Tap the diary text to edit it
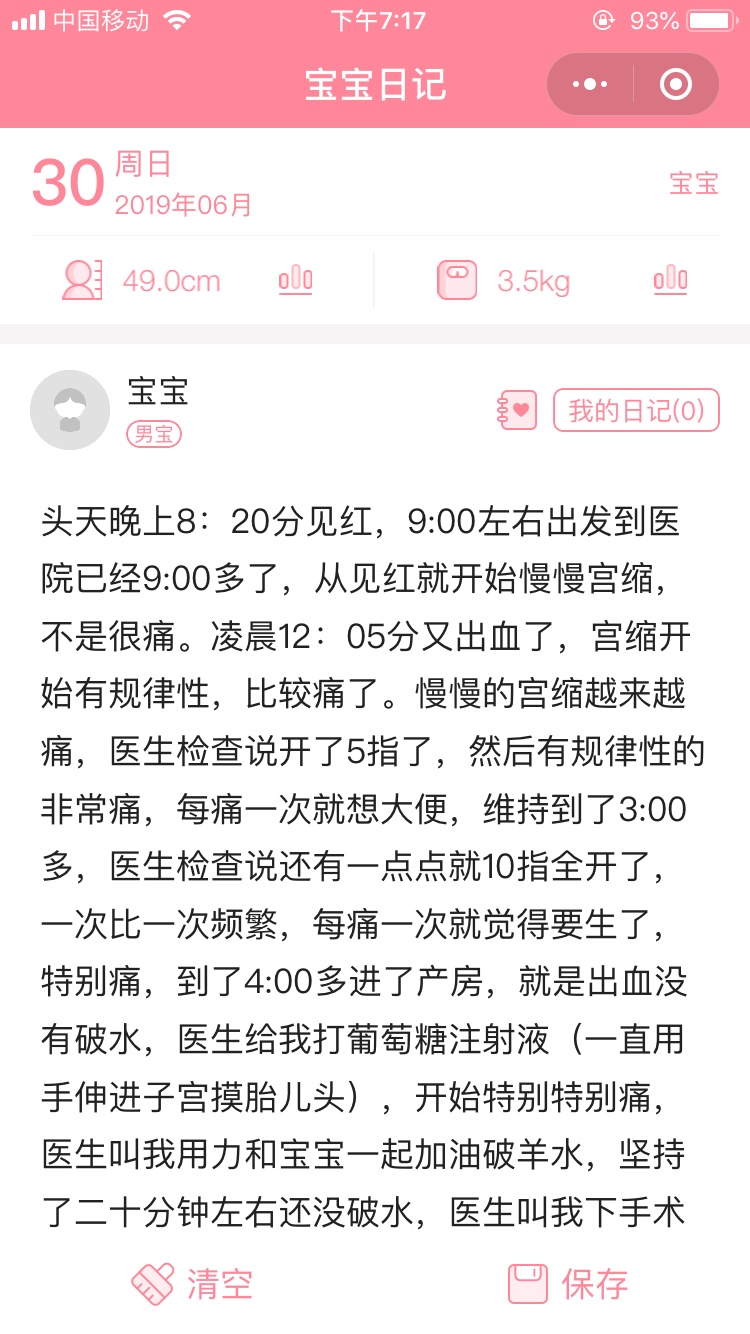Screen dimensions: 750x1334 point(374,866)
